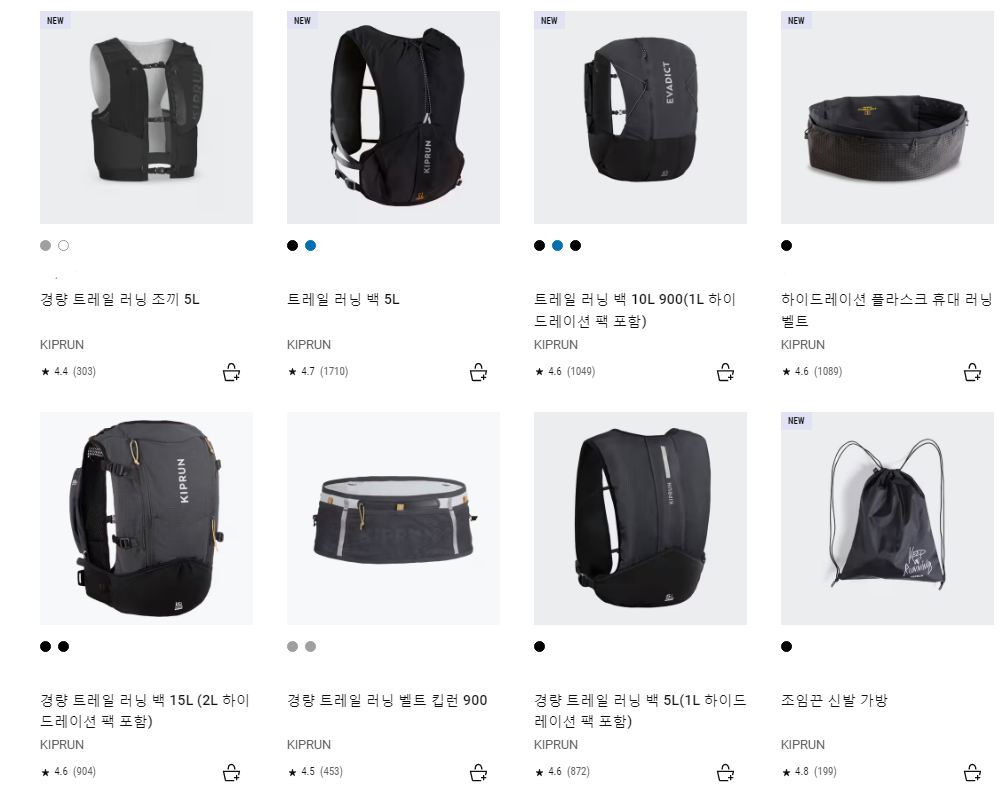Add 트레일 러닝 백 10L 900 to cart
This screenshot has height=797, width=1004.
click(x=726, y=373)
